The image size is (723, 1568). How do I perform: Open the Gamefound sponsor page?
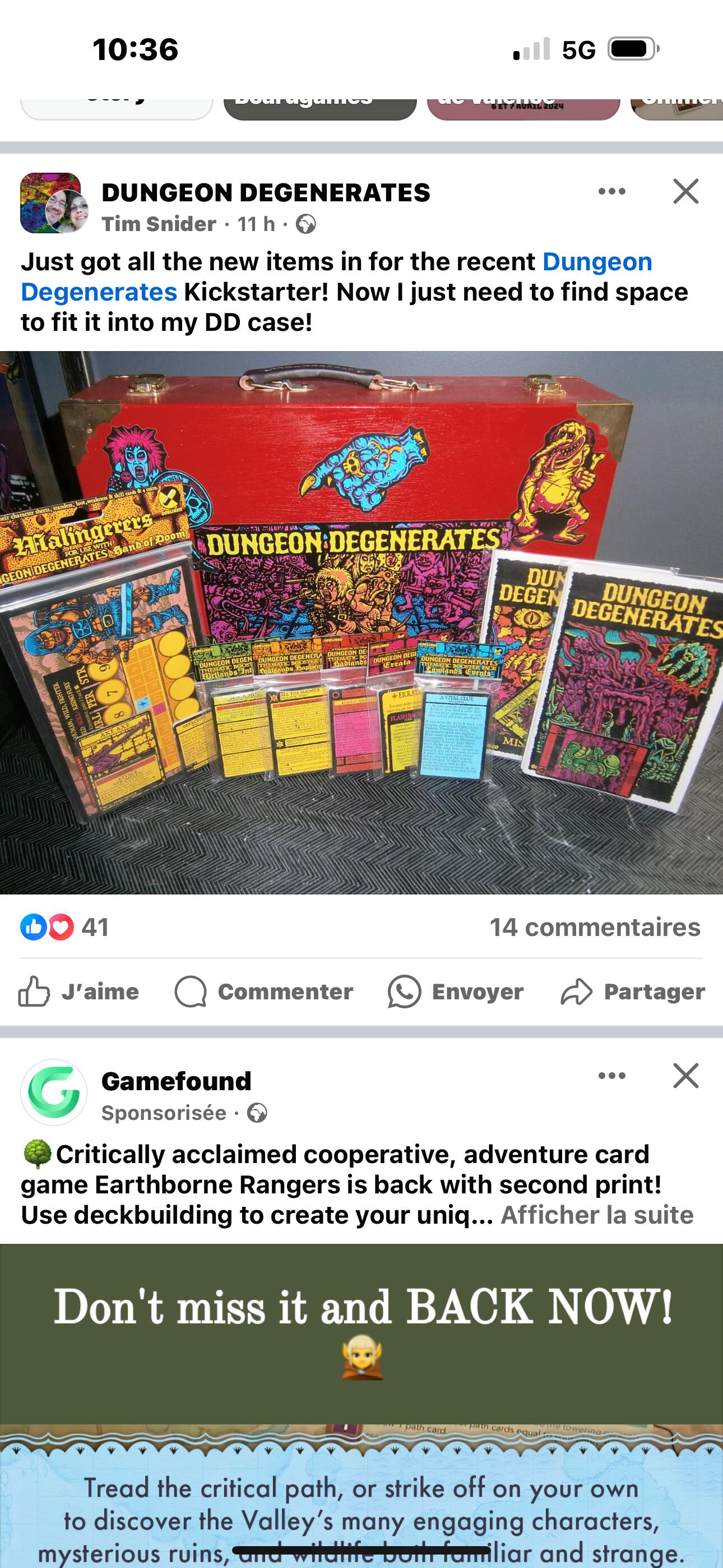(176, 1081)
